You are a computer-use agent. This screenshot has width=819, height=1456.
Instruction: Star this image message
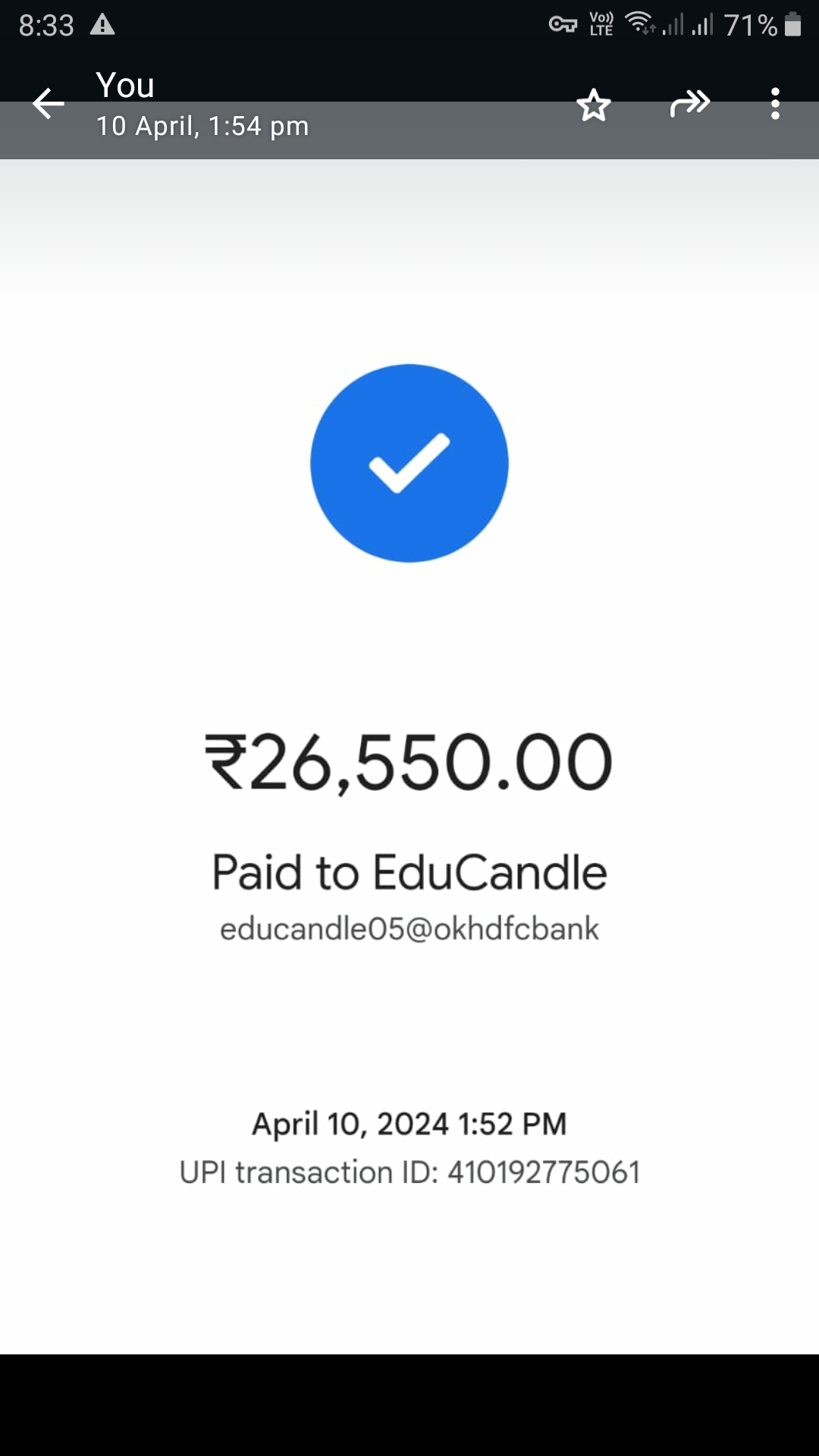(x=593, y=105)
